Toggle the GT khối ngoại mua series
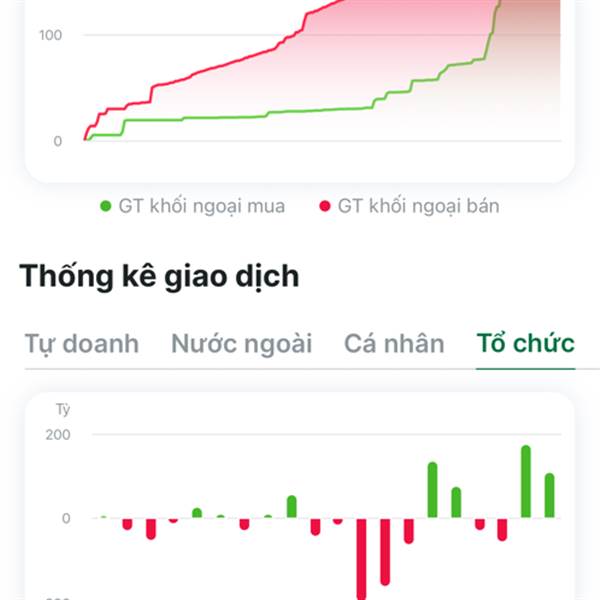 click(192, 206)
